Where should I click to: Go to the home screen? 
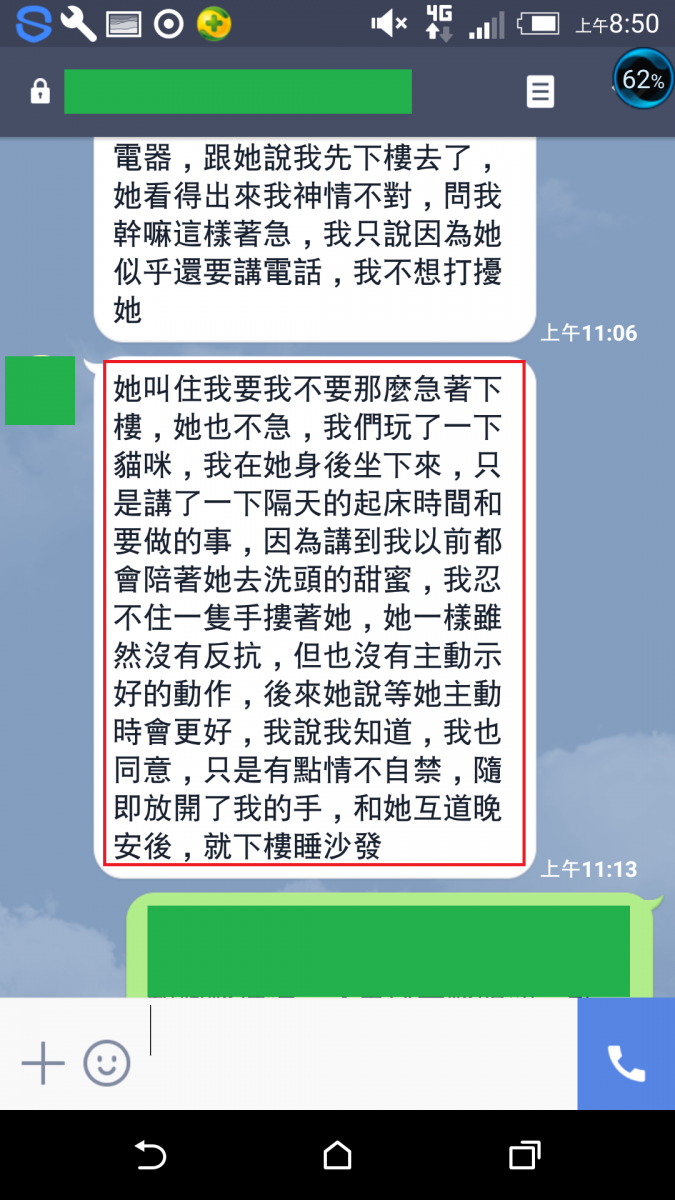[338, 1156]
